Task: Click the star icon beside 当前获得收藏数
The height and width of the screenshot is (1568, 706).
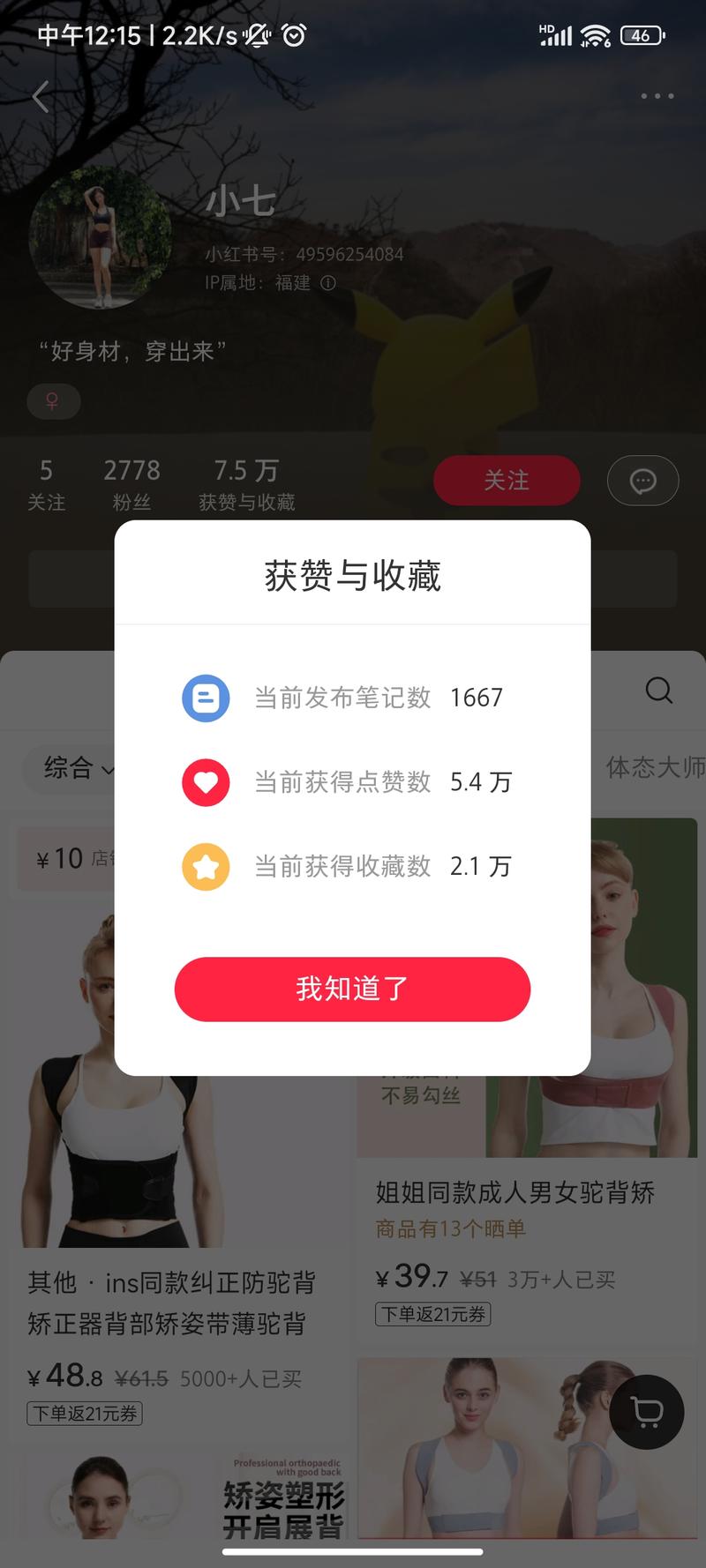Action: [x=206, y=866]
